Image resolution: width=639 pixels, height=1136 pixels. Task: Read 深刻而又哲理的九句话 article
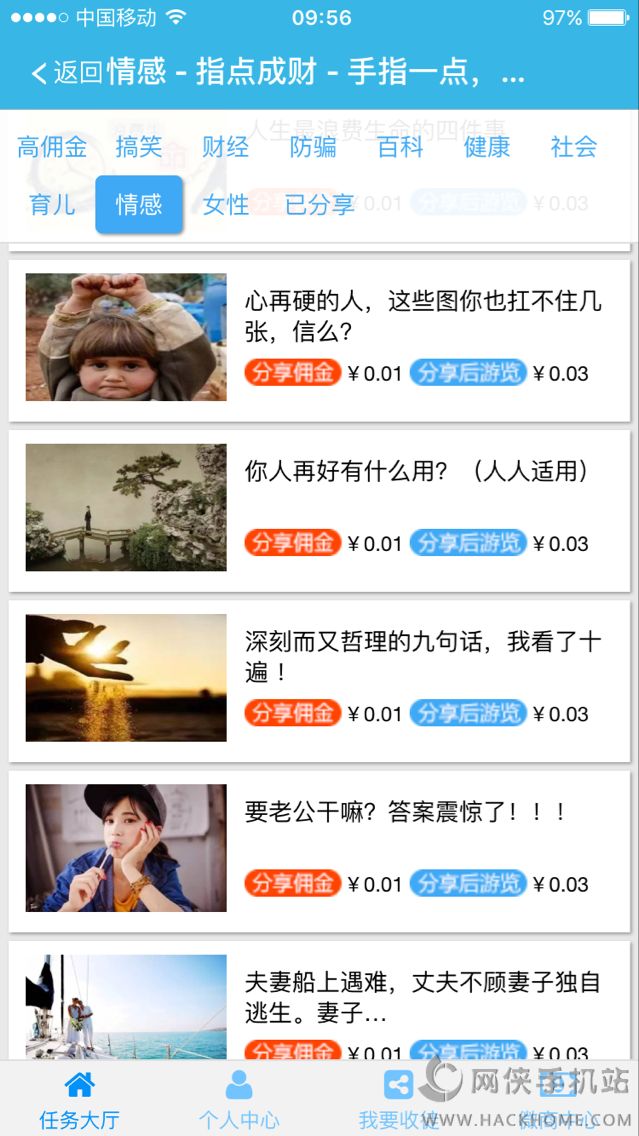423,655
